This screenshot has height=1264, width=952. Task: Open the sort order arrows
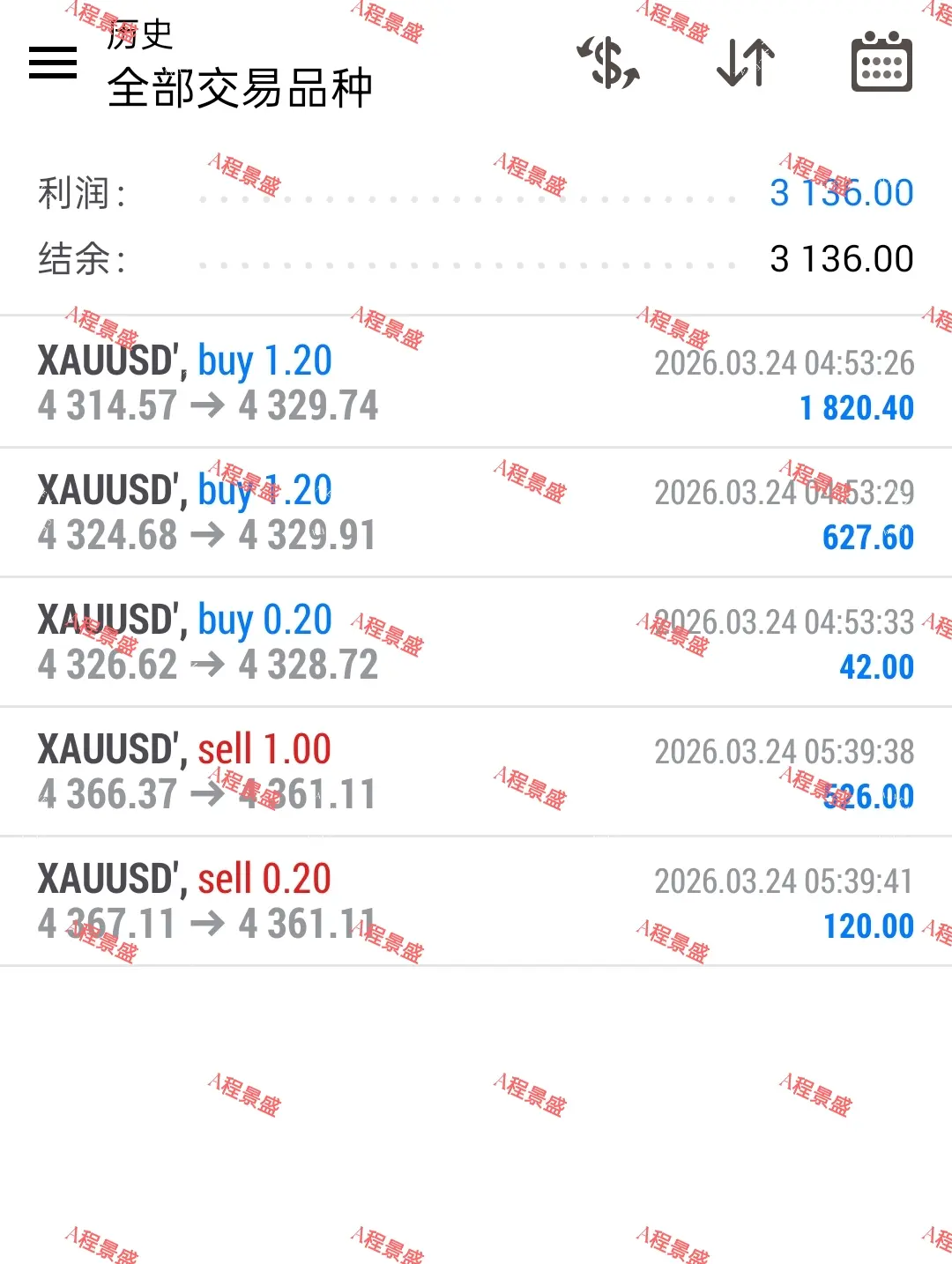click(745, 63)
